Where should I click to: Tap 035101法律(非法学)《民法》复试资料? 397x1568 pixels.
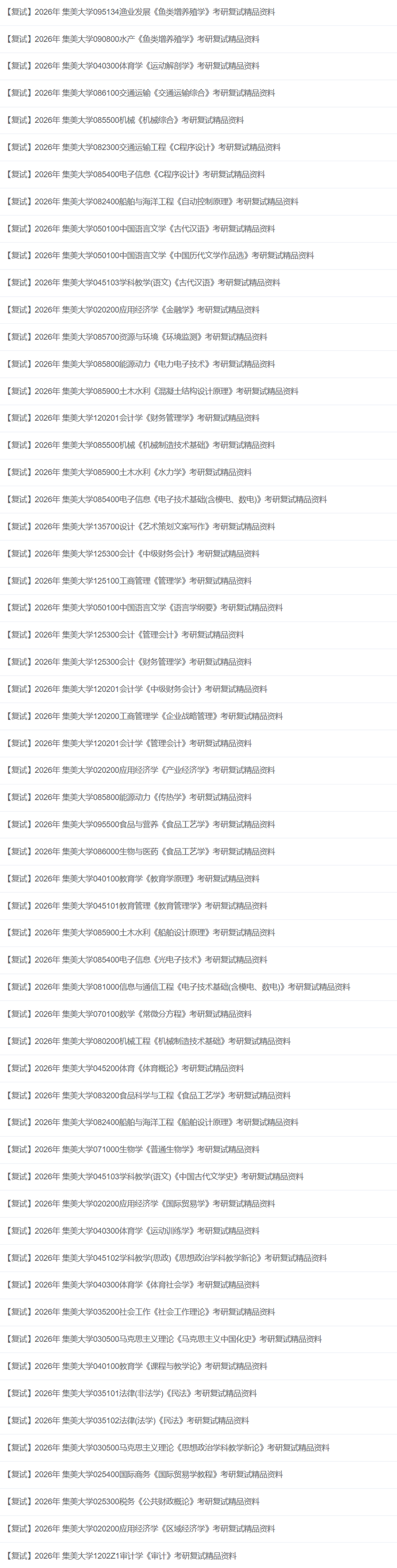131,1393
